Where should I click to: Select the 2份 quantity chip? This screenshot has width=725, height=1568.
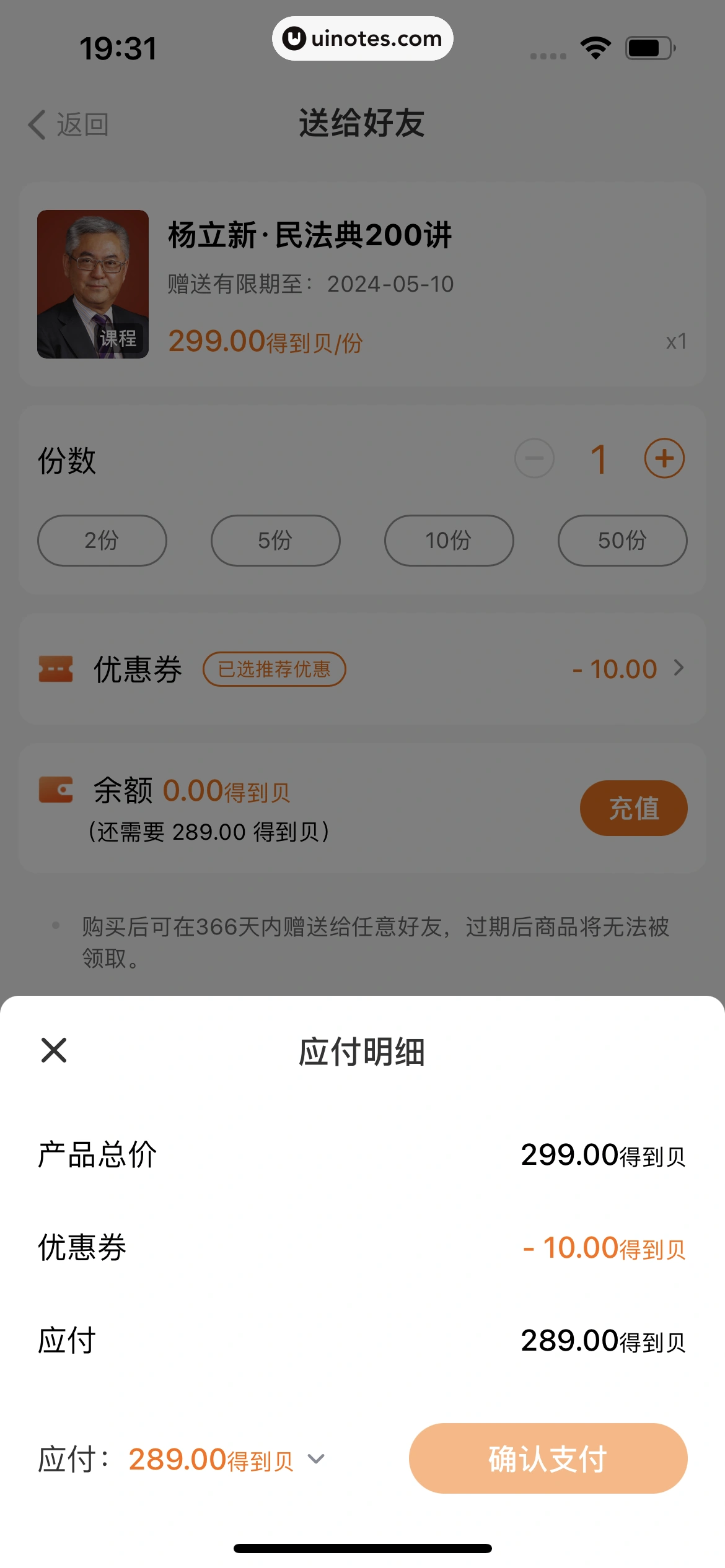pos(102,541)
